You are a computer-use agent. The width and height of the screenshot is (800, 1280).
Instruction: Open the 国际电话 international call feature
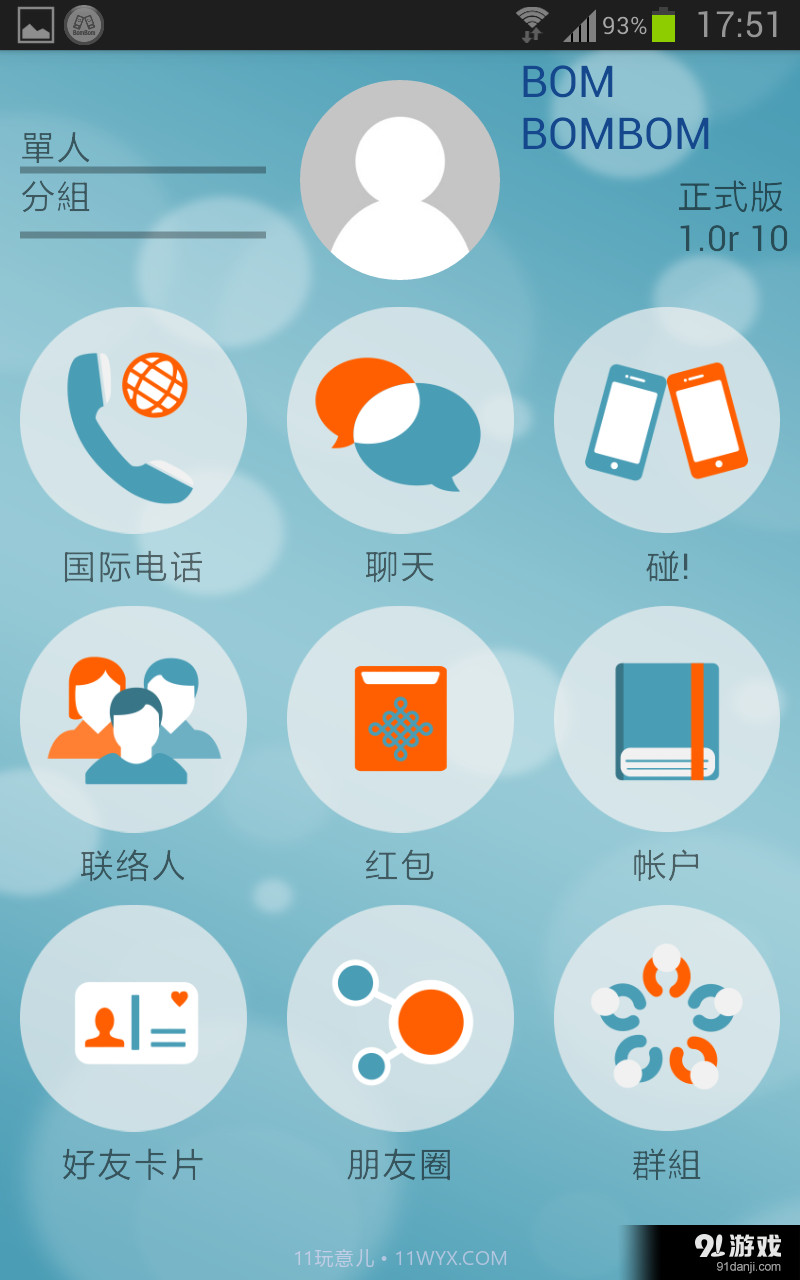tap(133, 420)
